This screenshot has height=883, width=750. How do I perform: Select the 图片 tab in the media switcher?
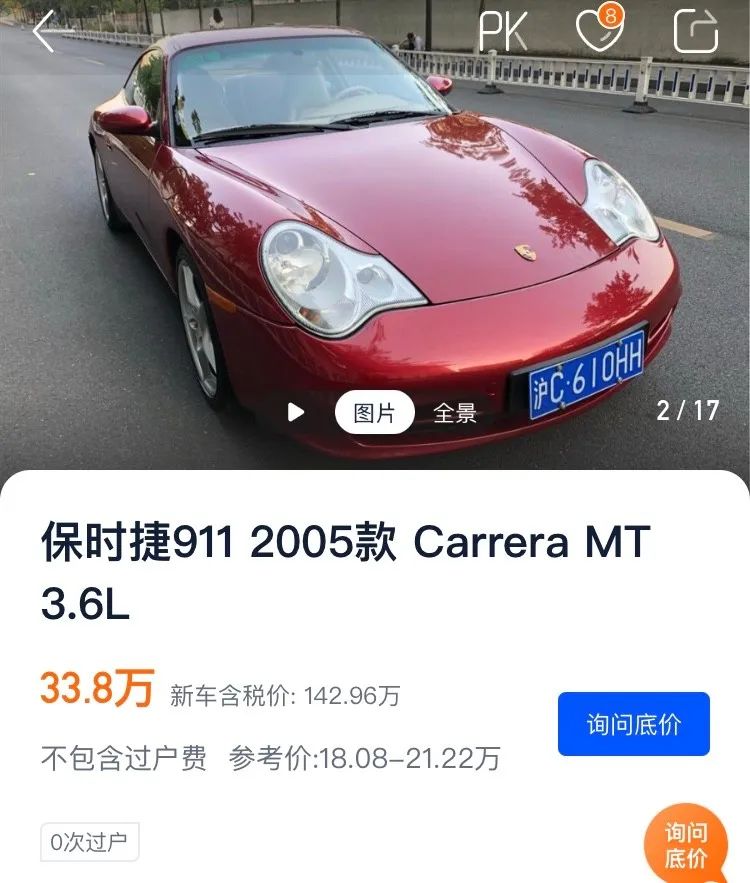pyautogui.click(x=374, y=411)
